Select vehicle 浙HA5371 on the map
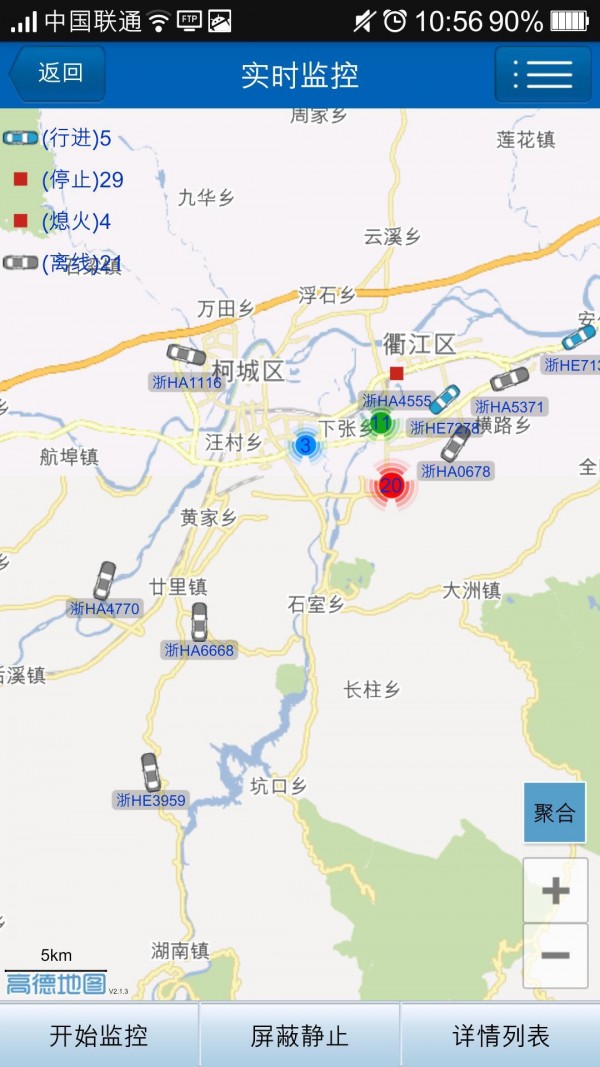This screenshot has width=600, height=1067. [x=509, y=380]
